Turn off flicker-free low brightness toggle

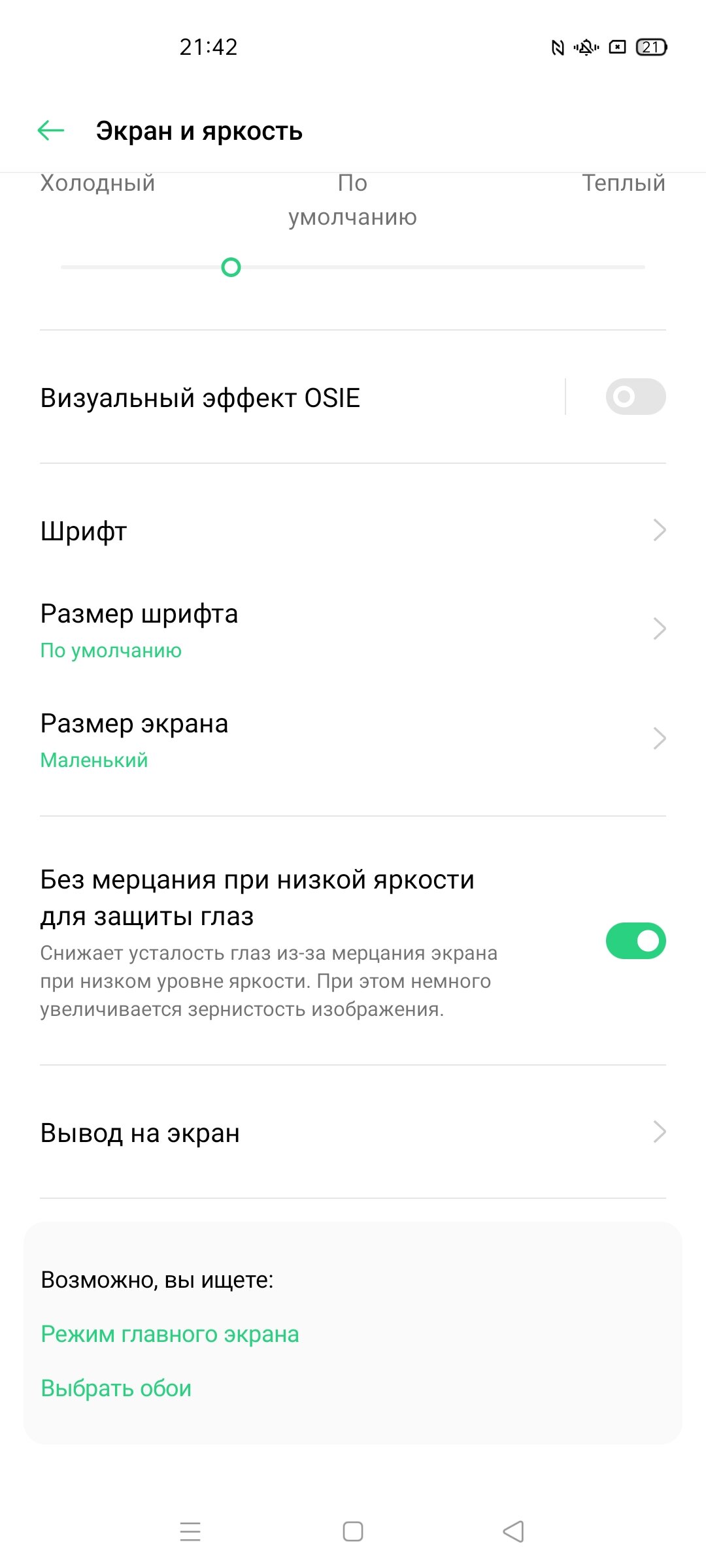click(635, 941)
